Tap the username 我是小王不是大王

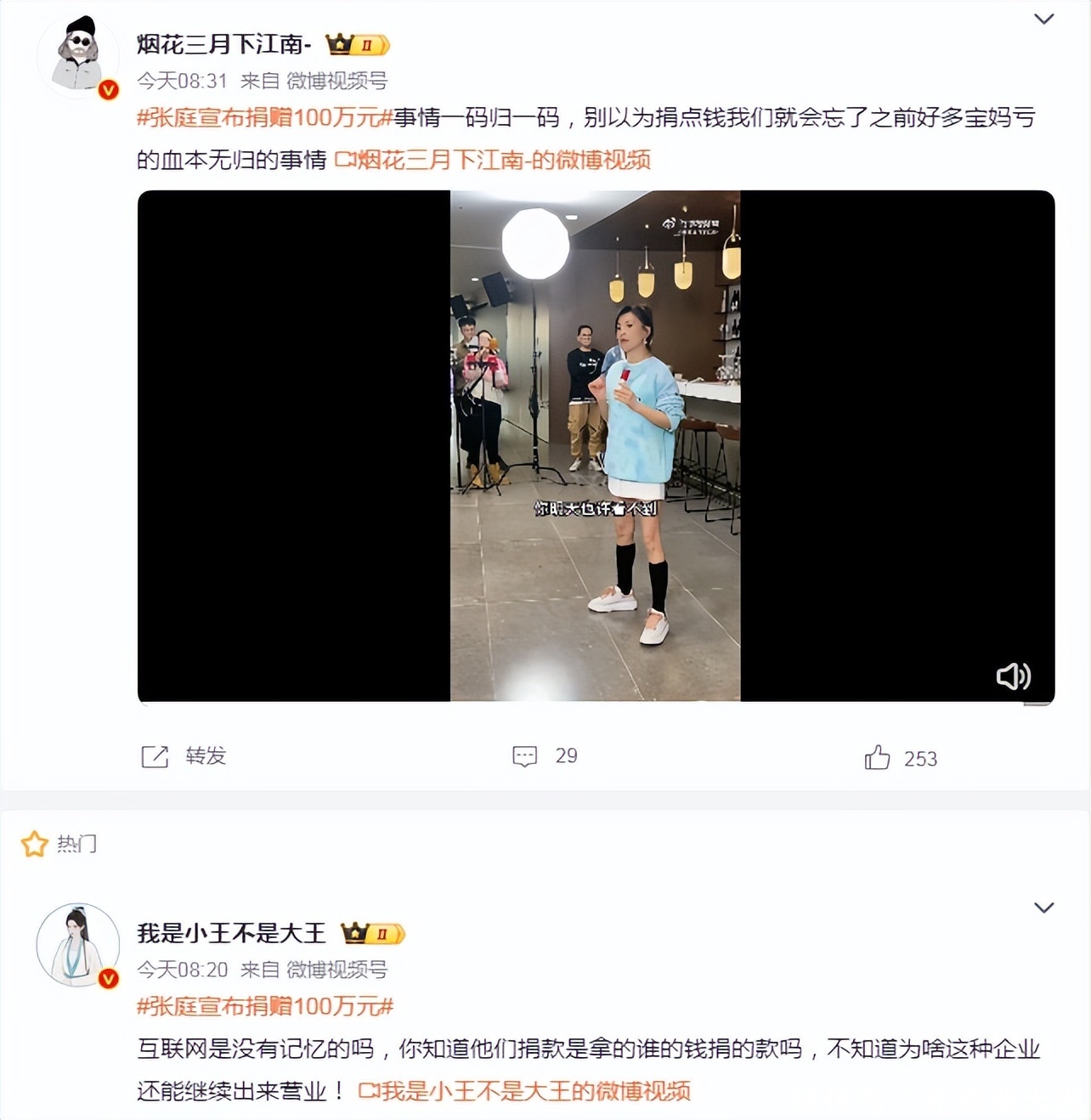(x=231, y=933)
